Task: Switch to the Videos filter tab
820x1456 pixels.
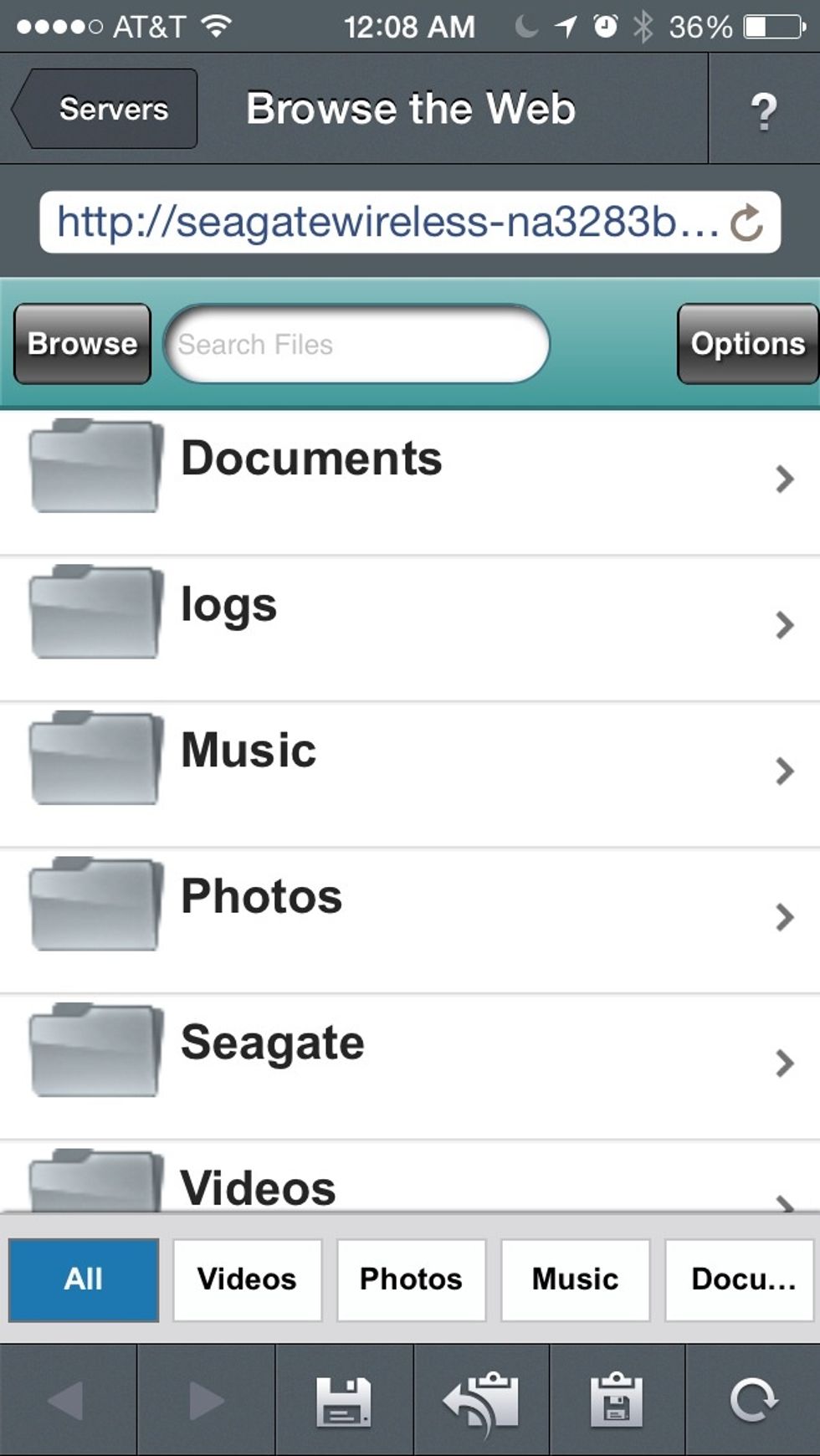Action: point(247,1279)
